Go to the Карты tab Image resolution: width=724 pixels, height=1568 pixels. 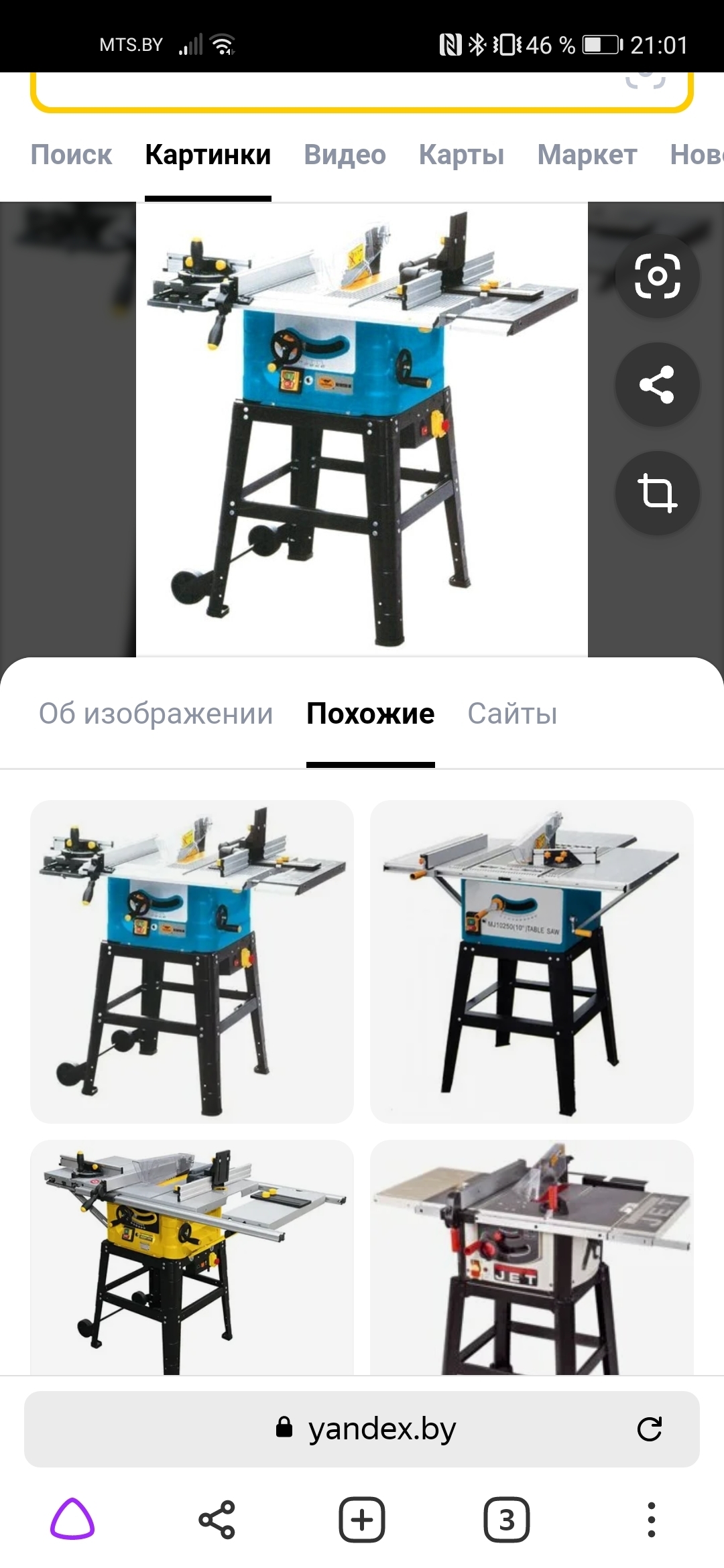(461, 155)
